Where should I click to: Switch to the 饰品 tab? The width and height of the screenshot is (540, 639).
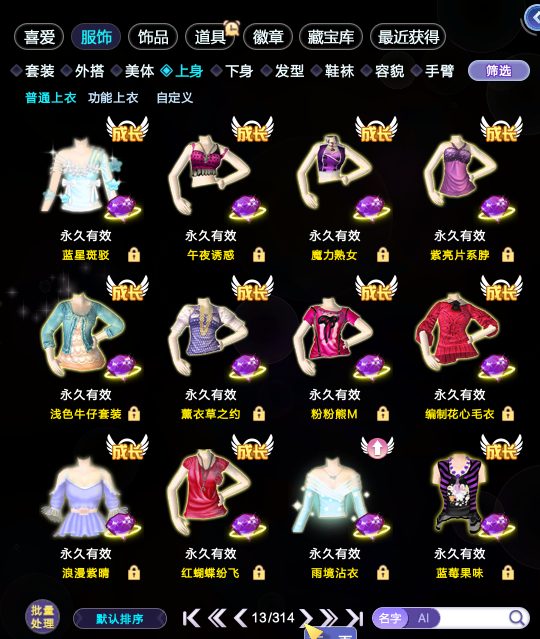(153, 37)
